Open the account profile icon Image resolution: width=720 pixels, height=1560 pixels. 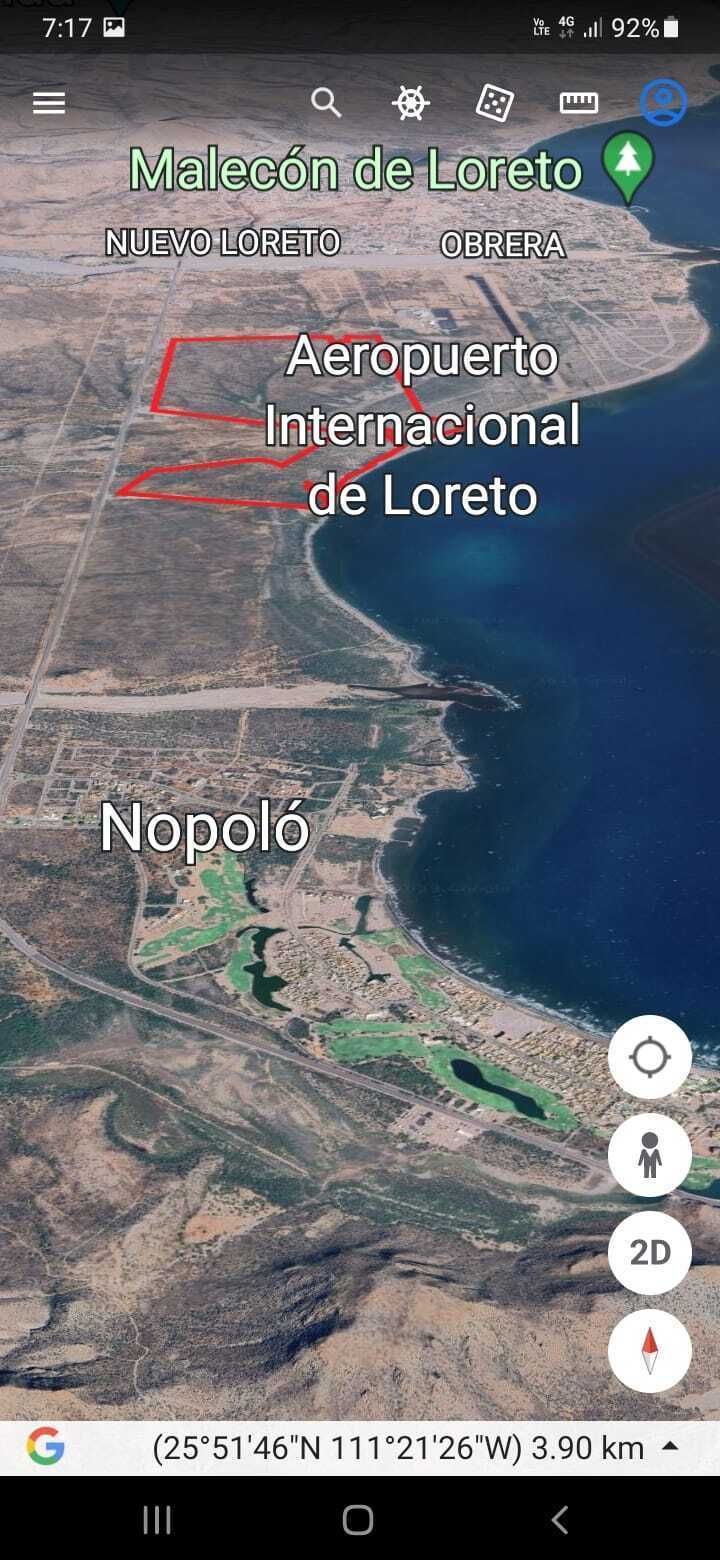tap(663, 103)
